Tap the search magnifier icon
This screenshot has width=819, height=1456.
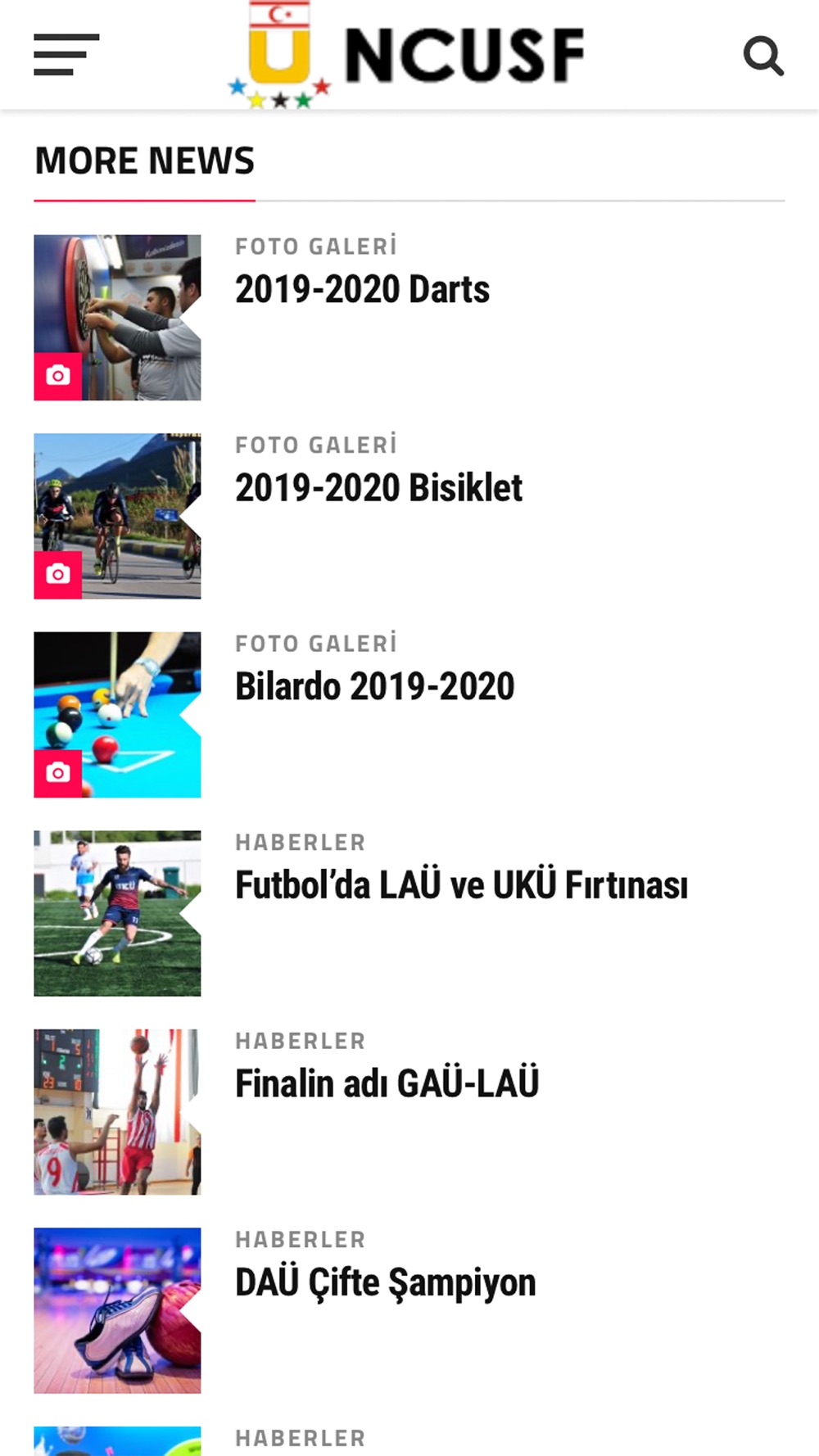tap(763, 56)
